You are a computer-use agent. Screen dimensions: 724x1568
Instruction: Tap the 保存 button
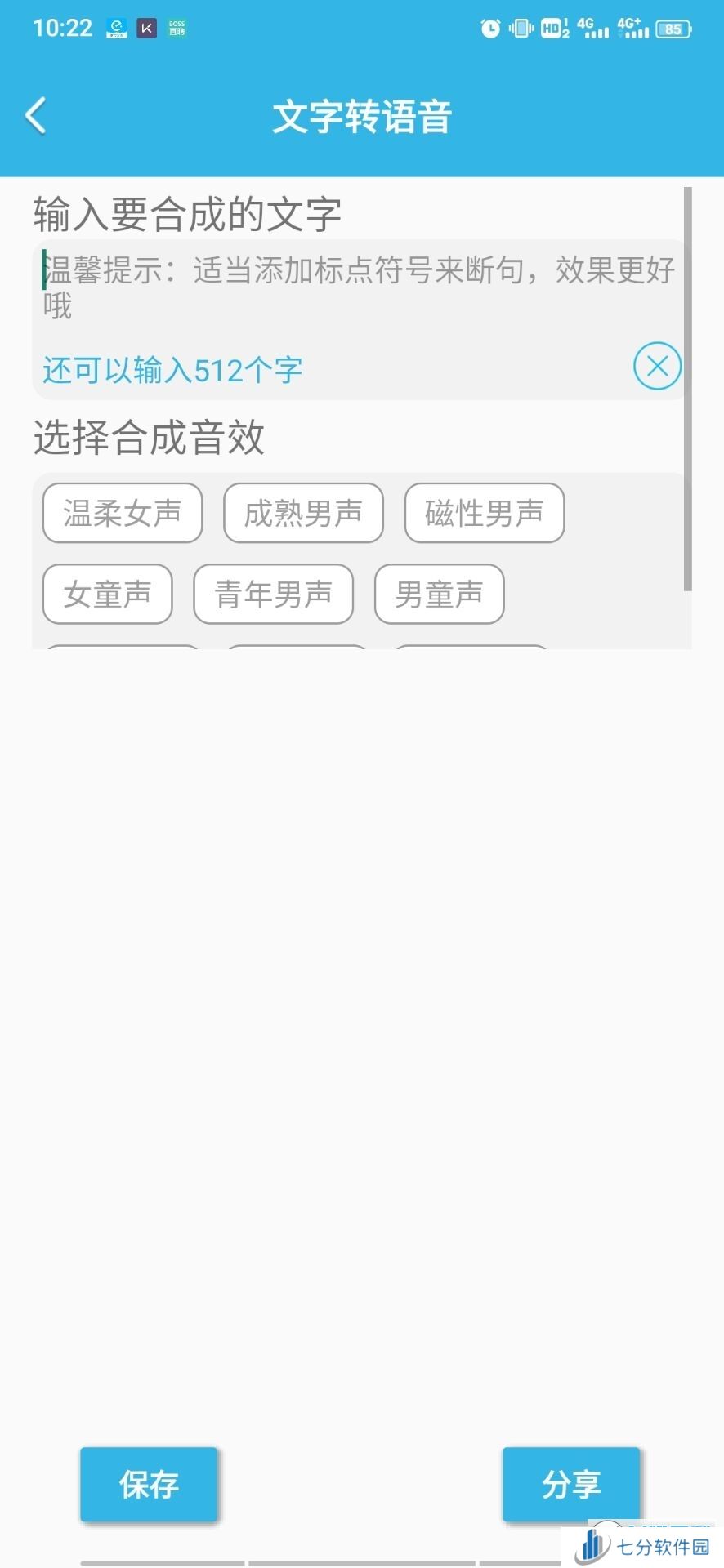coord(149,1484)
